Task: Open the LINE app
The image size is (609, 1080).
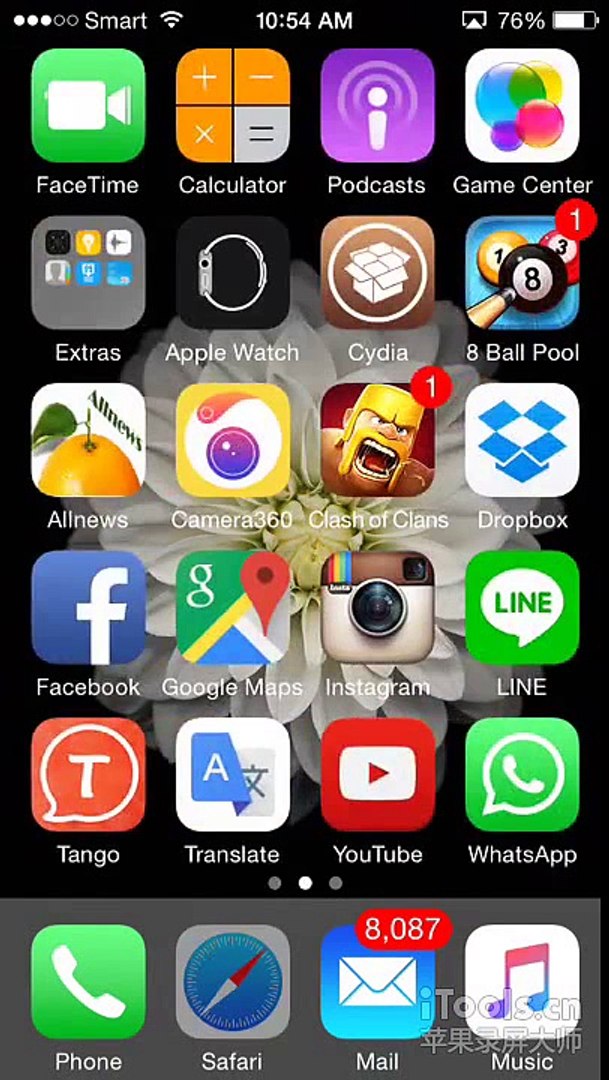Action: tap(522, 608)
